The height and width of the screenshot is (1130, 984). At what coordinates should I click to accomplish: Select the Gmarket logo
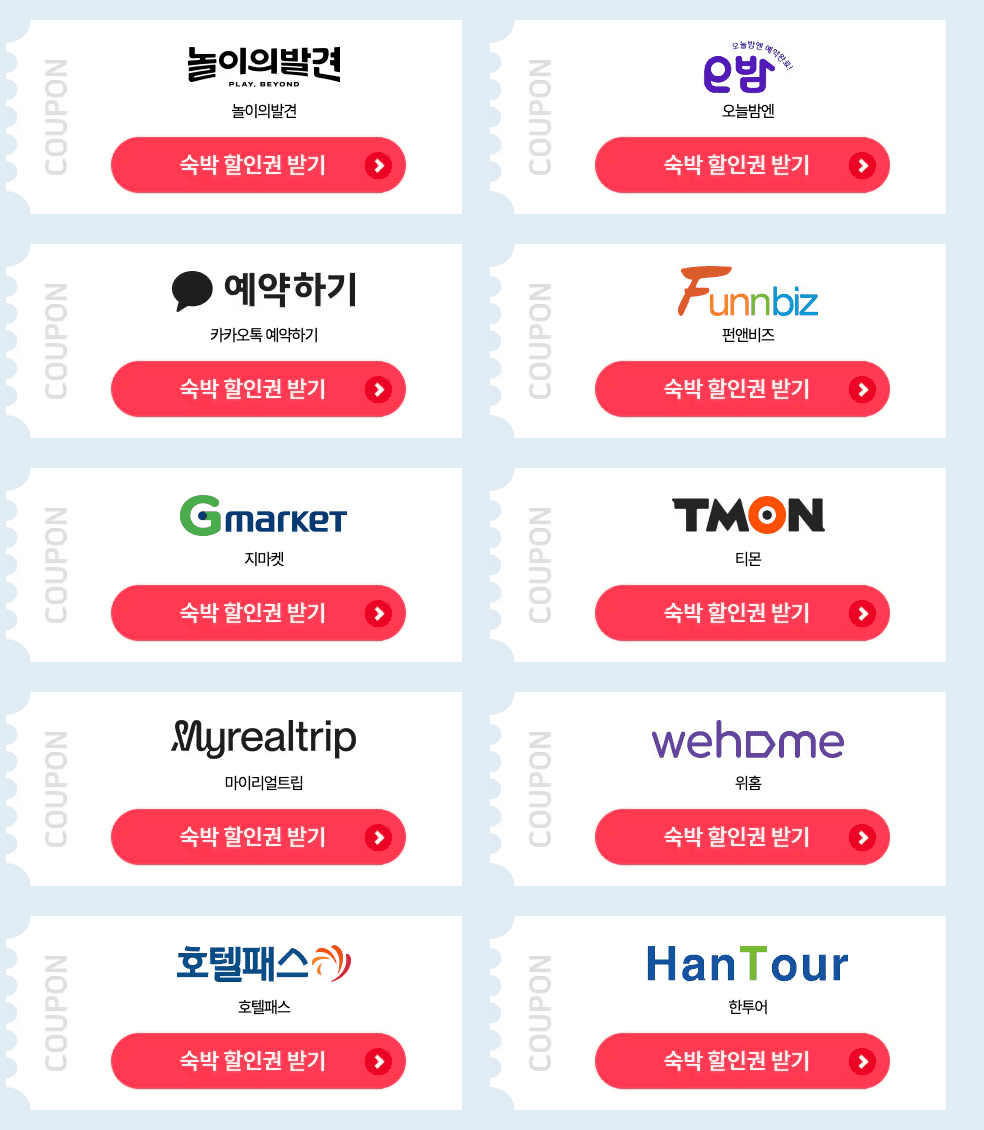pyautogui.click(x=263, y=515)
